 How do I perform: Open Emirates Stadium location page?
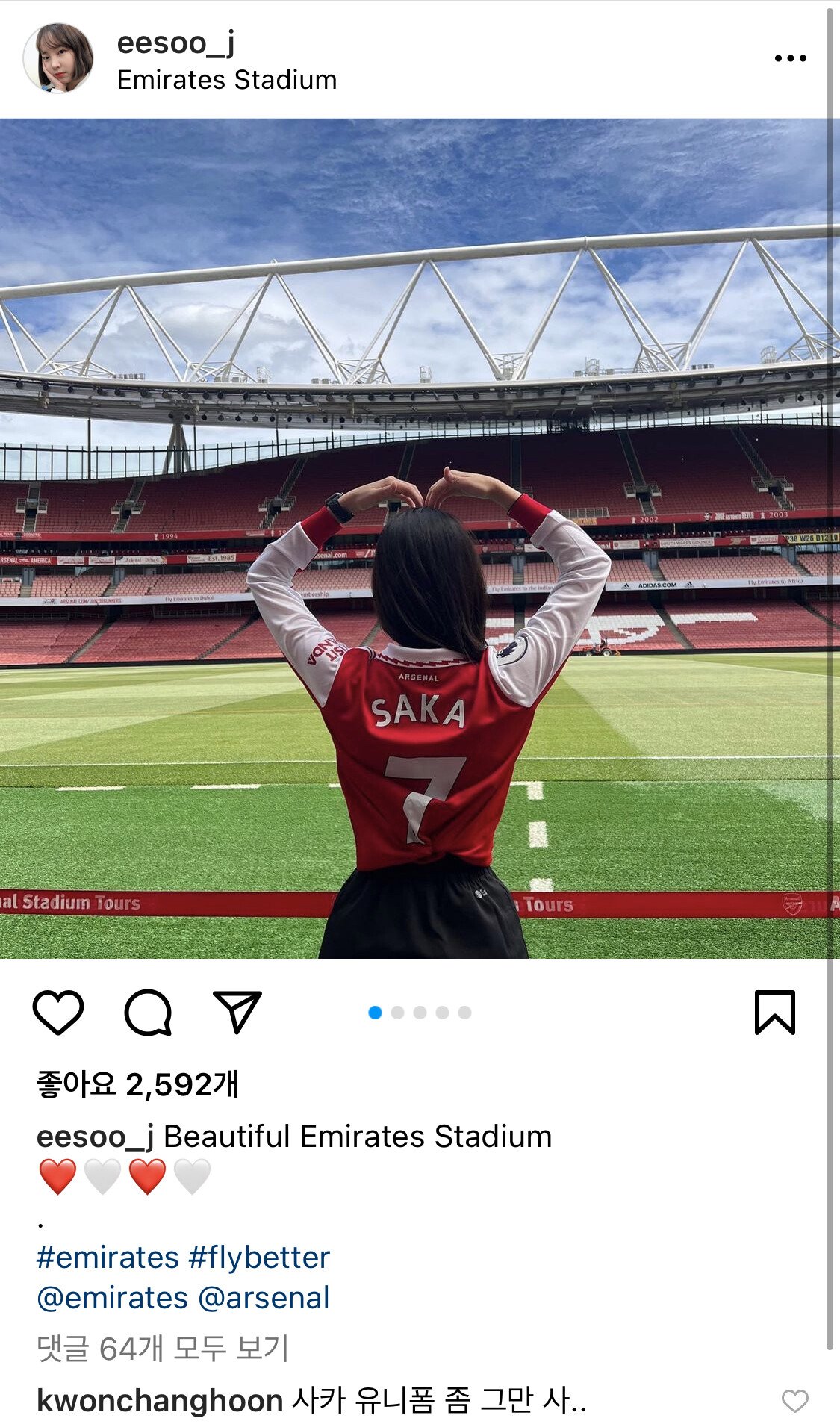(227, 80)
